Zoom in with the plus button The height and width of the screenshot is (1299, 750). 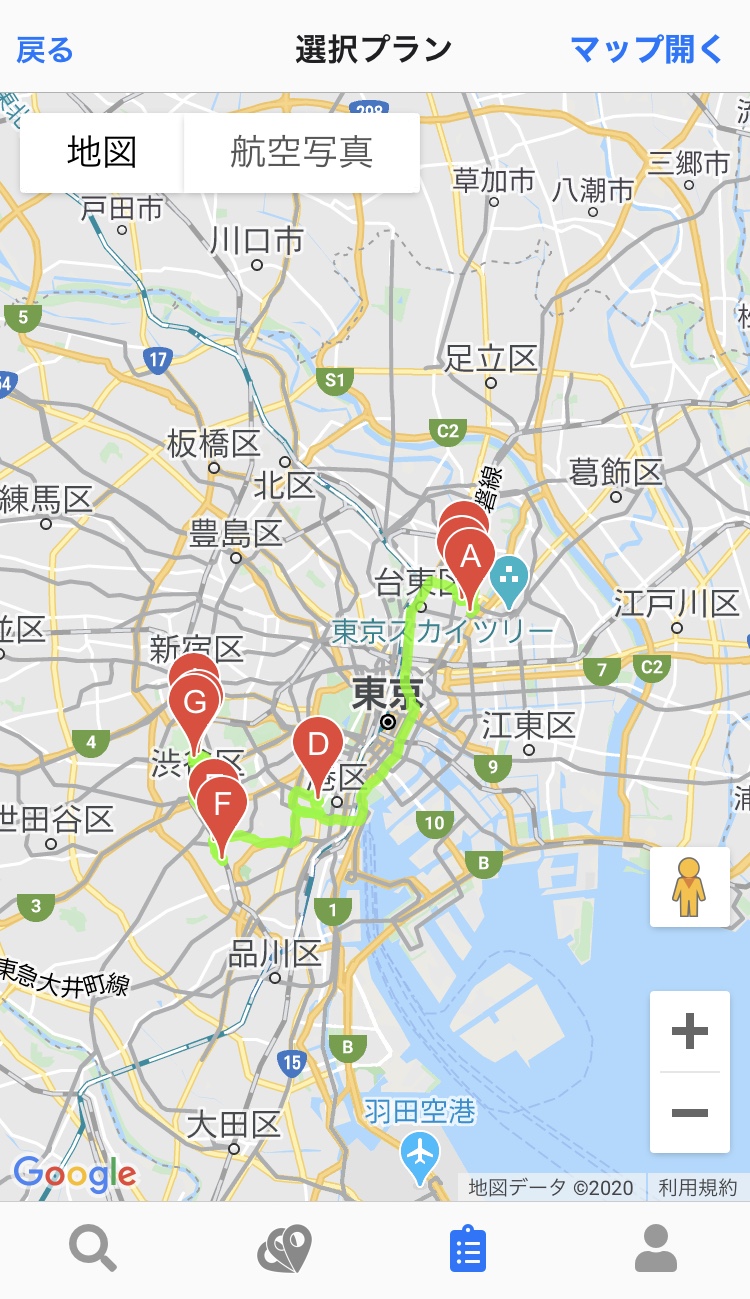(x=689, y=1031)
